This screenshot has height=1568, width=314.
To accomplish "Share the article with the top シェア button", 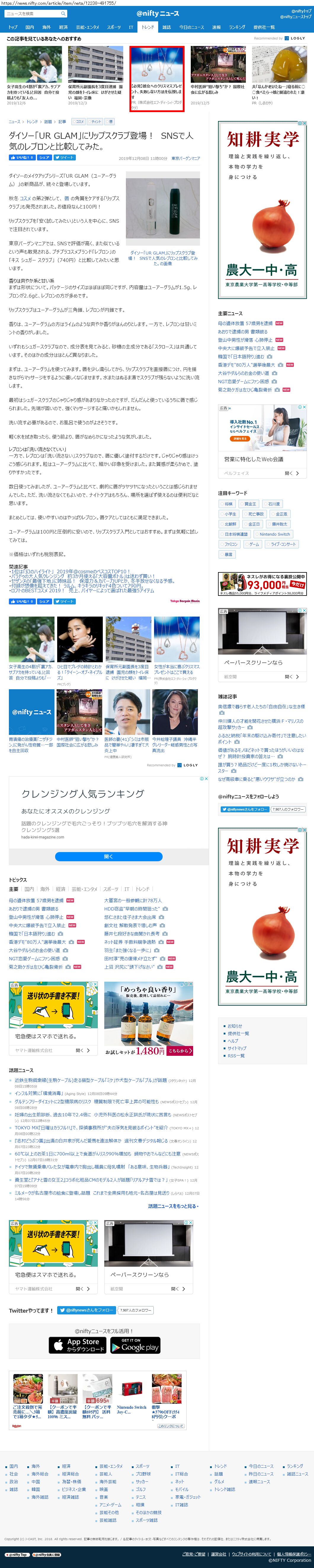I will (44, 158).
